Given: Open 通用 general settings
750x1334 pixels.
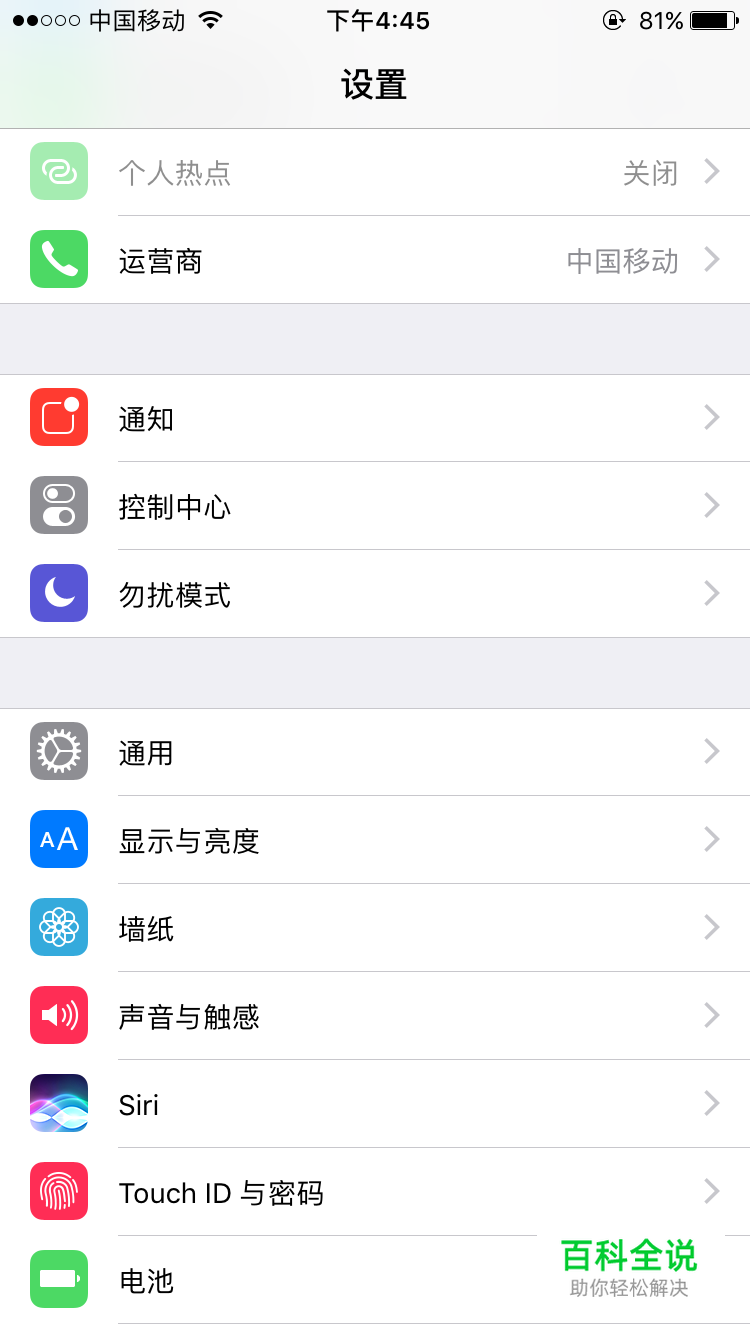Looking at the screenshot, I should pyautogui.click(x=375, y=752).
